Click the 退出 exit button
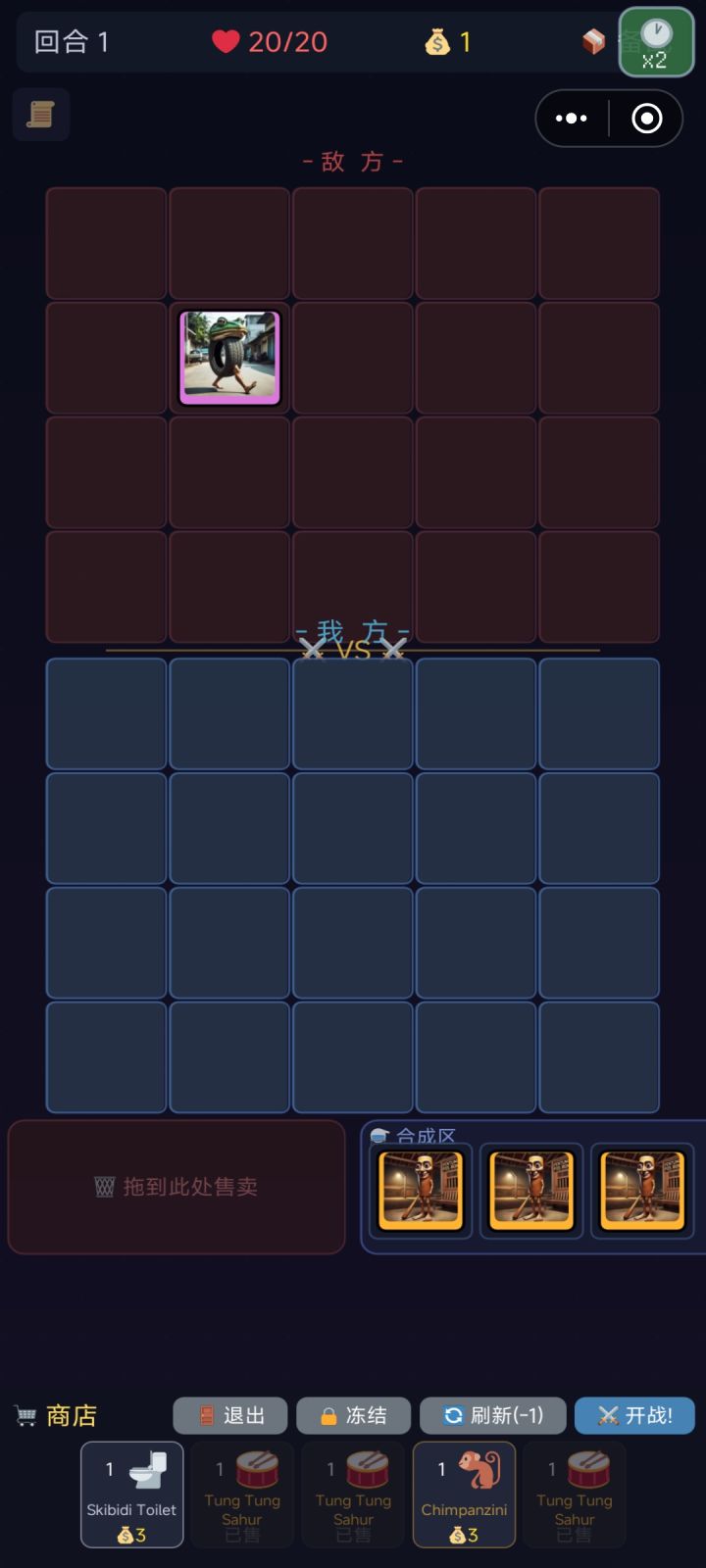Screen dimensions: 706x1568 tap(229, 1415)
